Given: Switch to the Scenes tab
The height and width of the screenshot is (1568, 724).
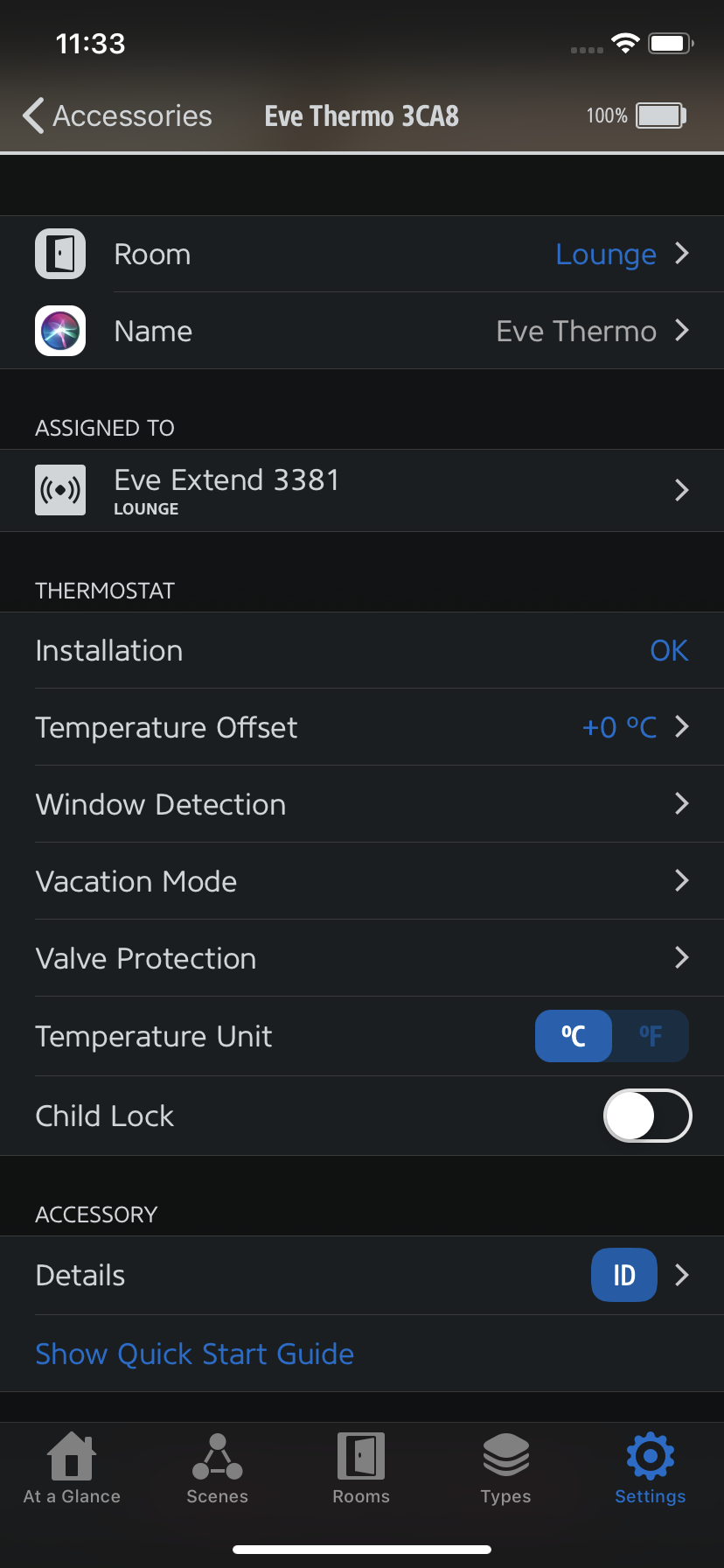Looking at the screenshot, I should coord(218,1468).
